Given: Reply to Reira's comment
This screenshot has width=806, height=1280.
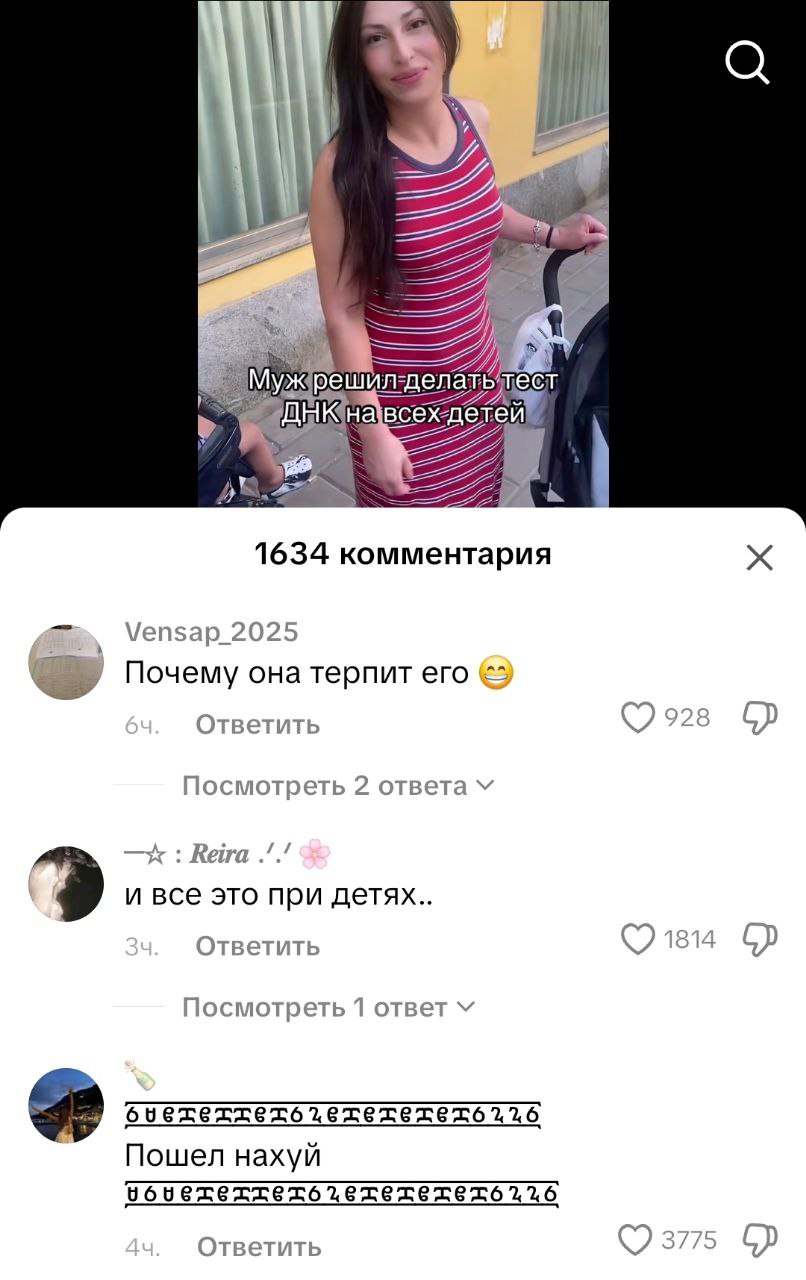Looking at the screenshot, I should tap(258, 946).
